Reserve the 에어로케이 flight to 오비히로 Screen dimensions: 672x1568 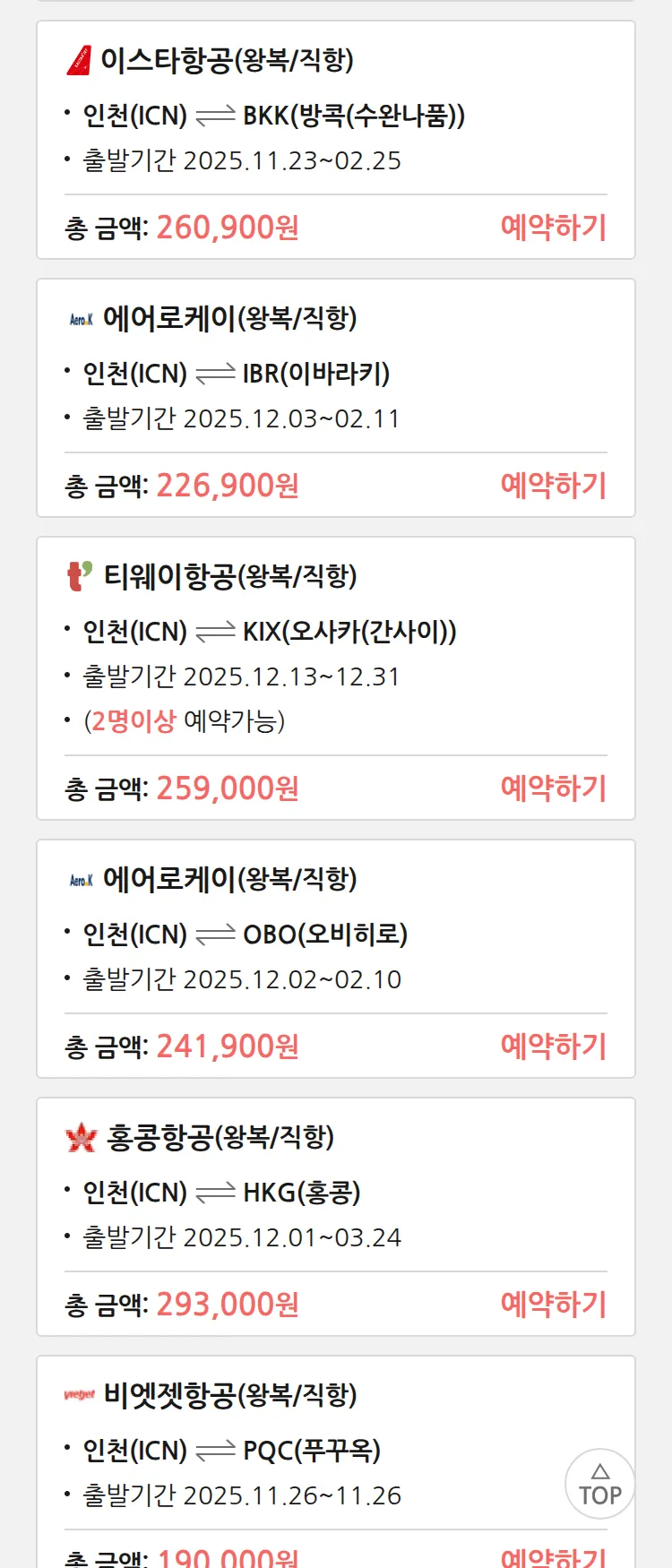pos(553,1047)
